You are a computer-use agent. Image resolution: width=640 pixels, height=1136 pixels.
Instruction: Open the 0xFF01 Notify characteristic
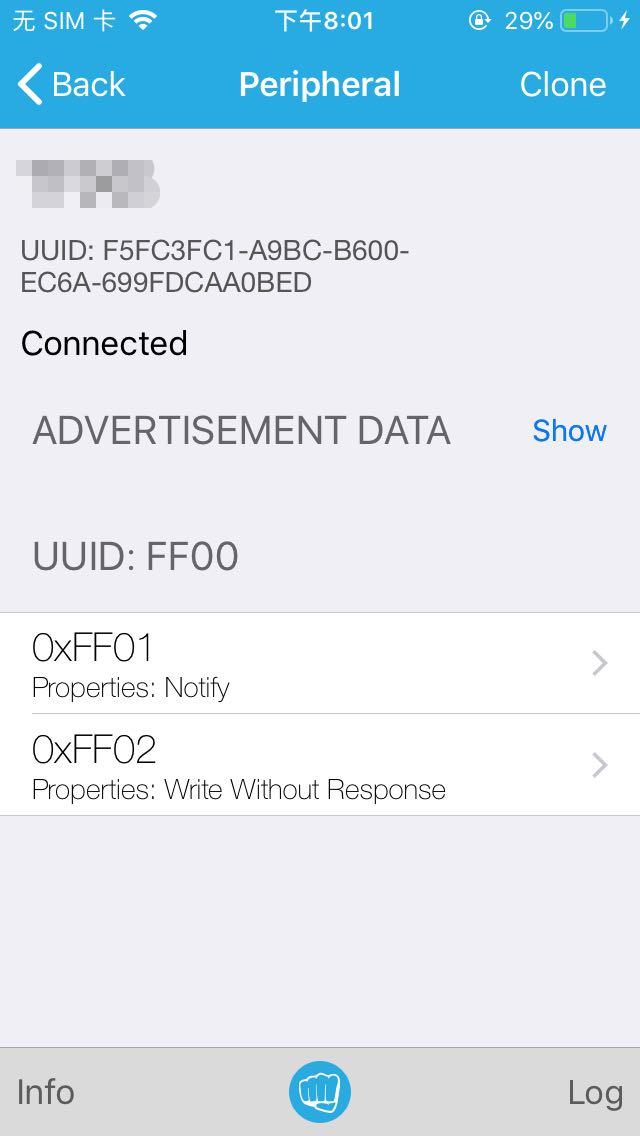320,663
